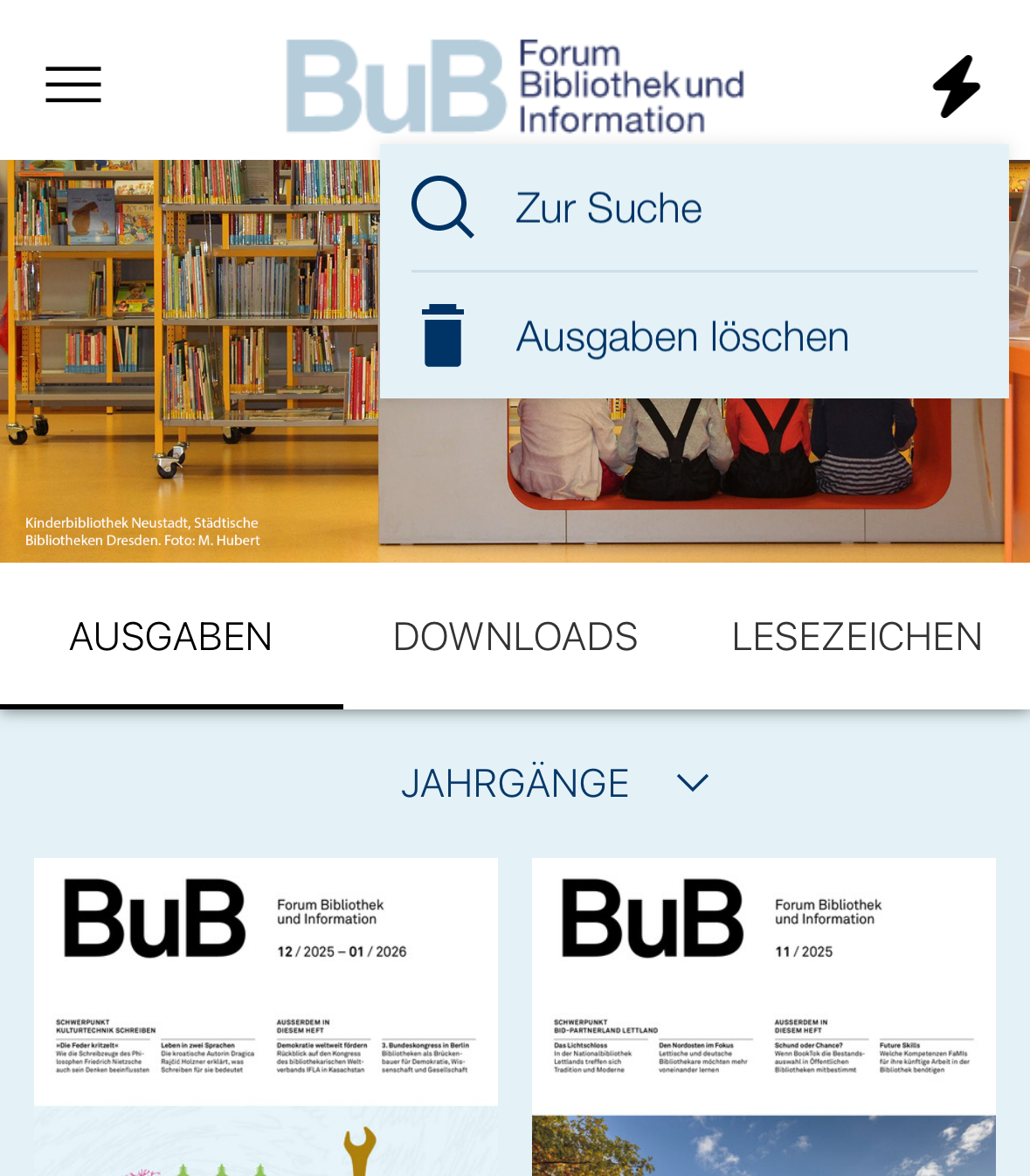
Task: Expand the Jahrgänge dropdown
Action: (554, 783)
